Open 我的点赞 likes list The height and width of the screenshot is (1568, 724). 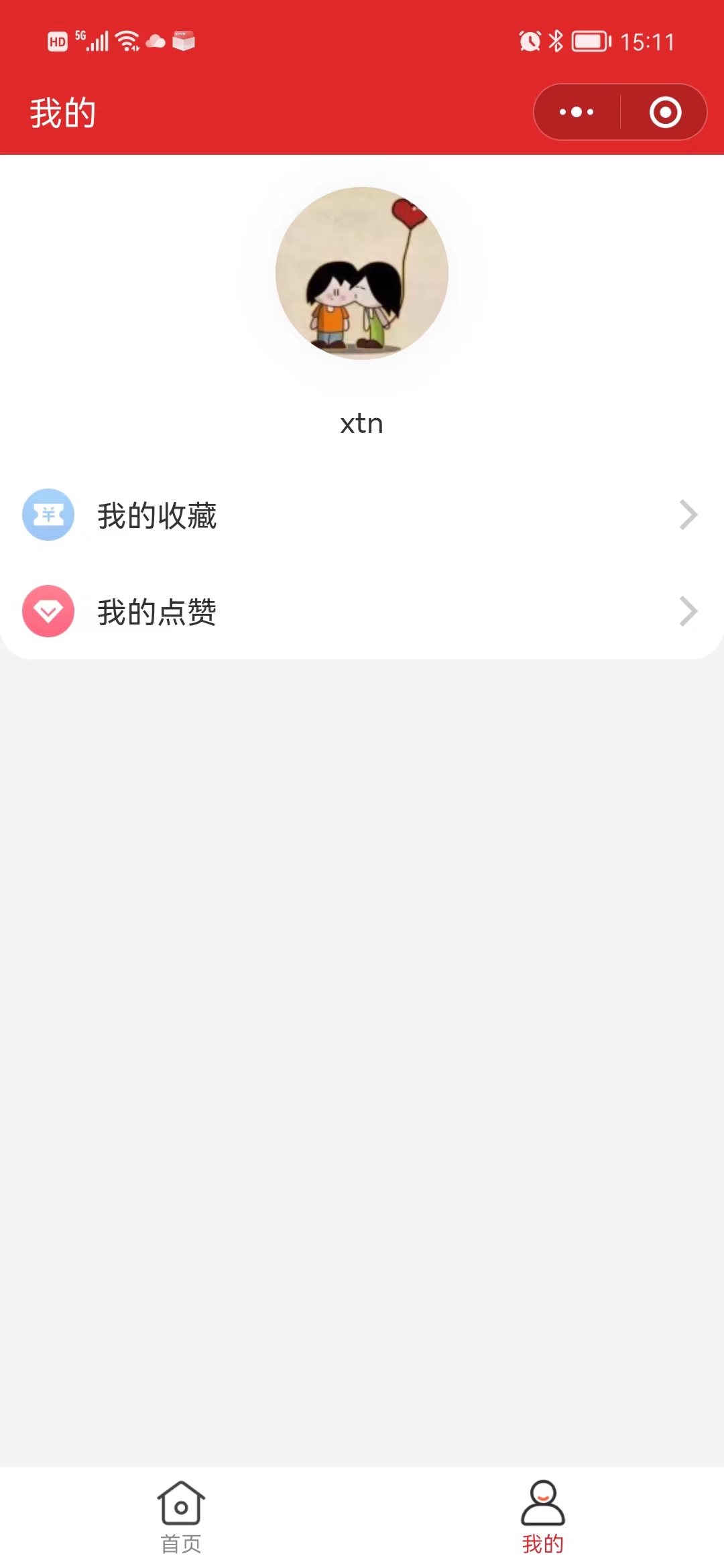point(362,611)
